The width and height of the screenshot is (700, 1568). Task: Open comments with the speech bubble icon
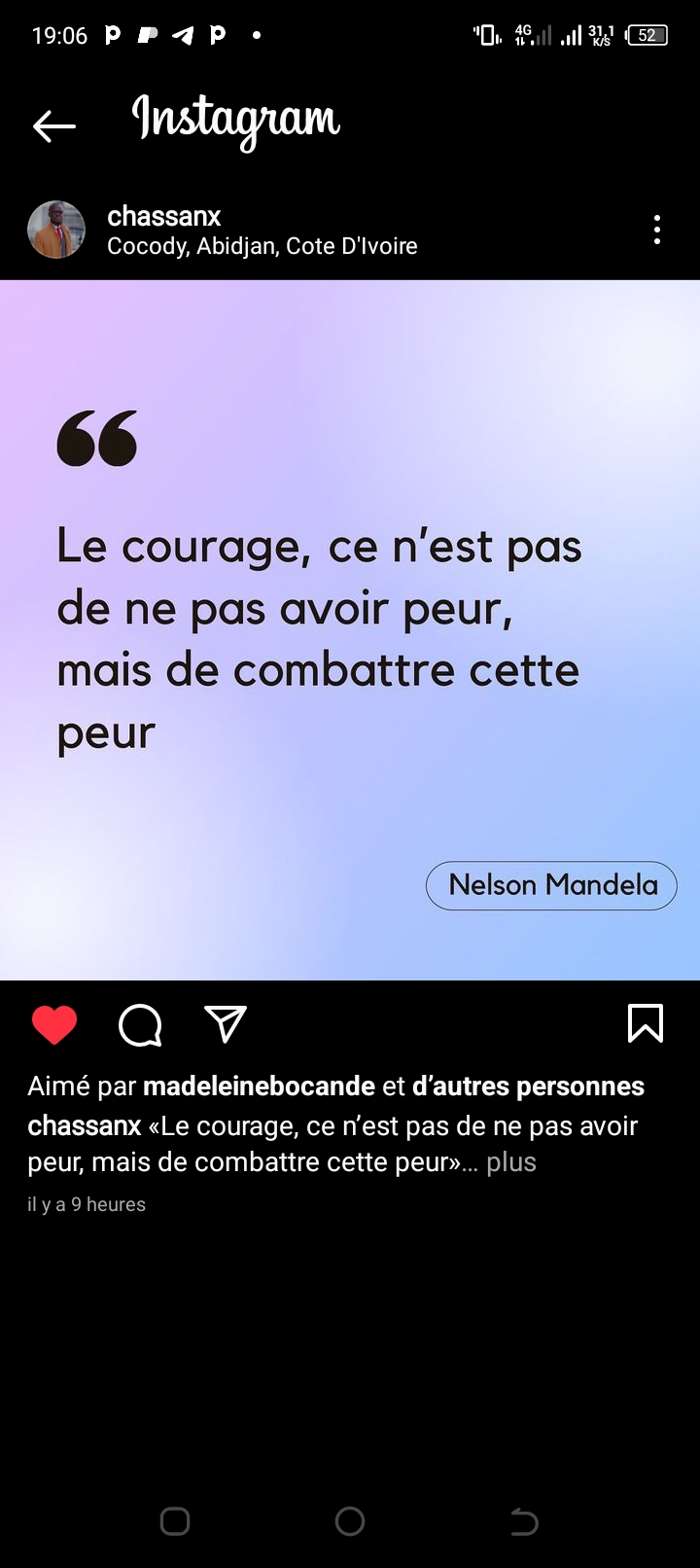point(140,1024)
